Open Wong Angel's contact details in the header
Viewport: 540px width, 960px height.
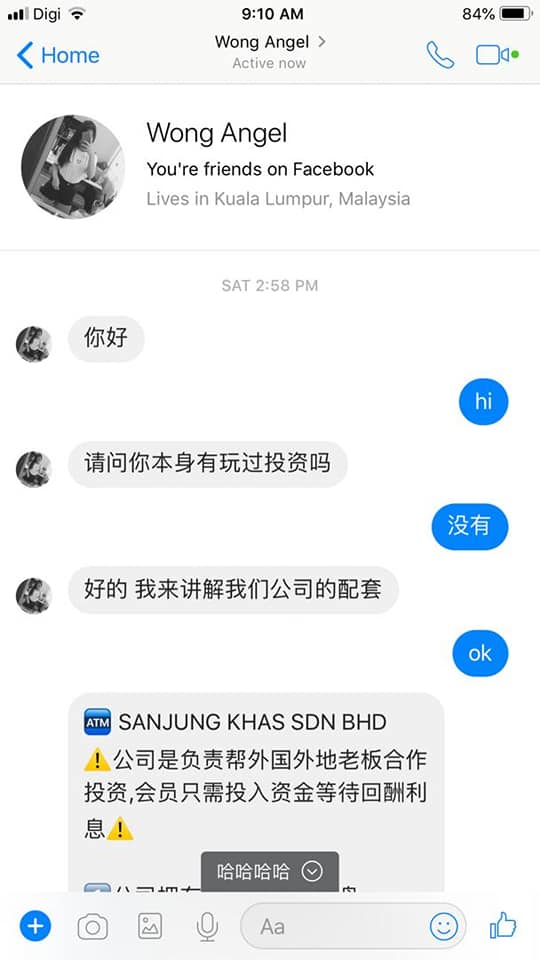point(270,42)
